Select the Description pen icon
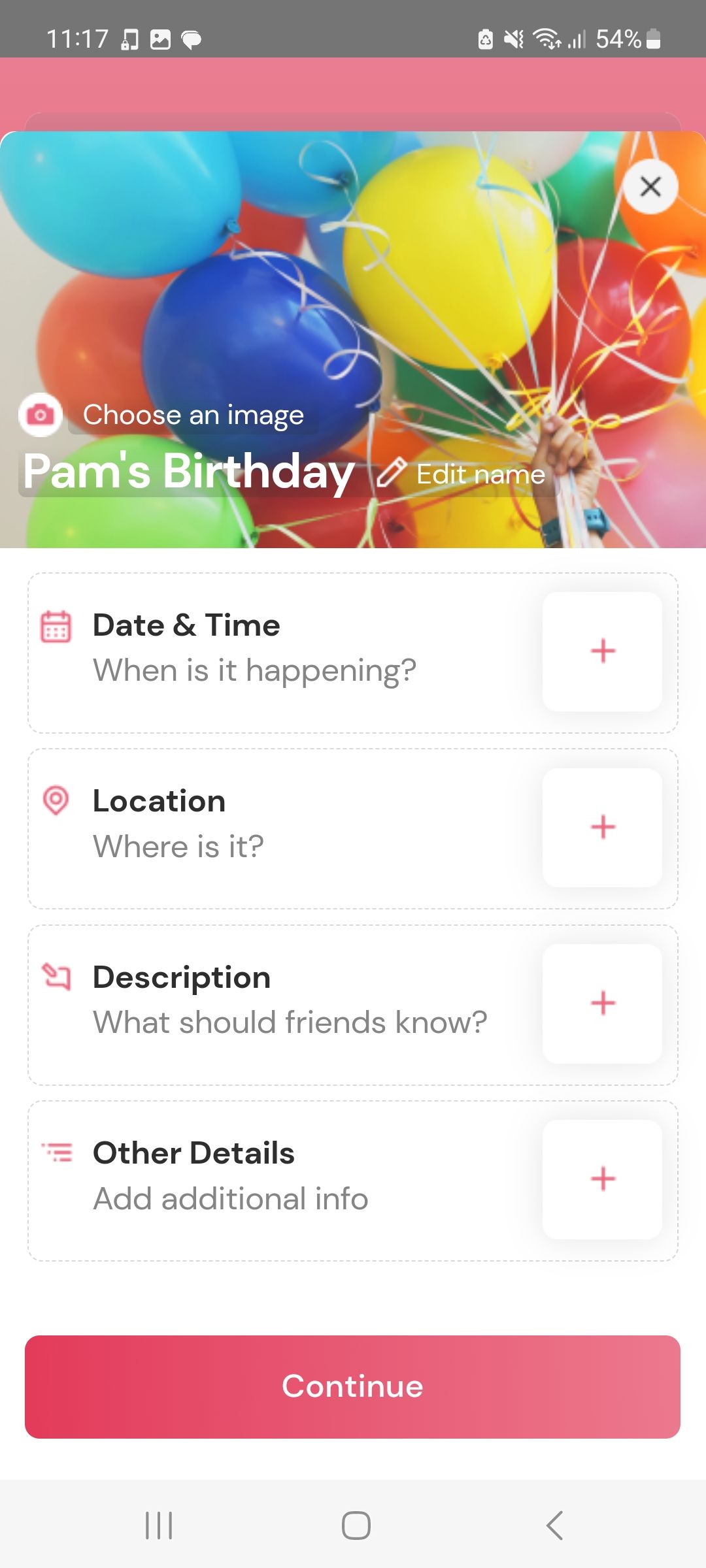Viewport: 706px width, 1568px height. click(56, 976)
